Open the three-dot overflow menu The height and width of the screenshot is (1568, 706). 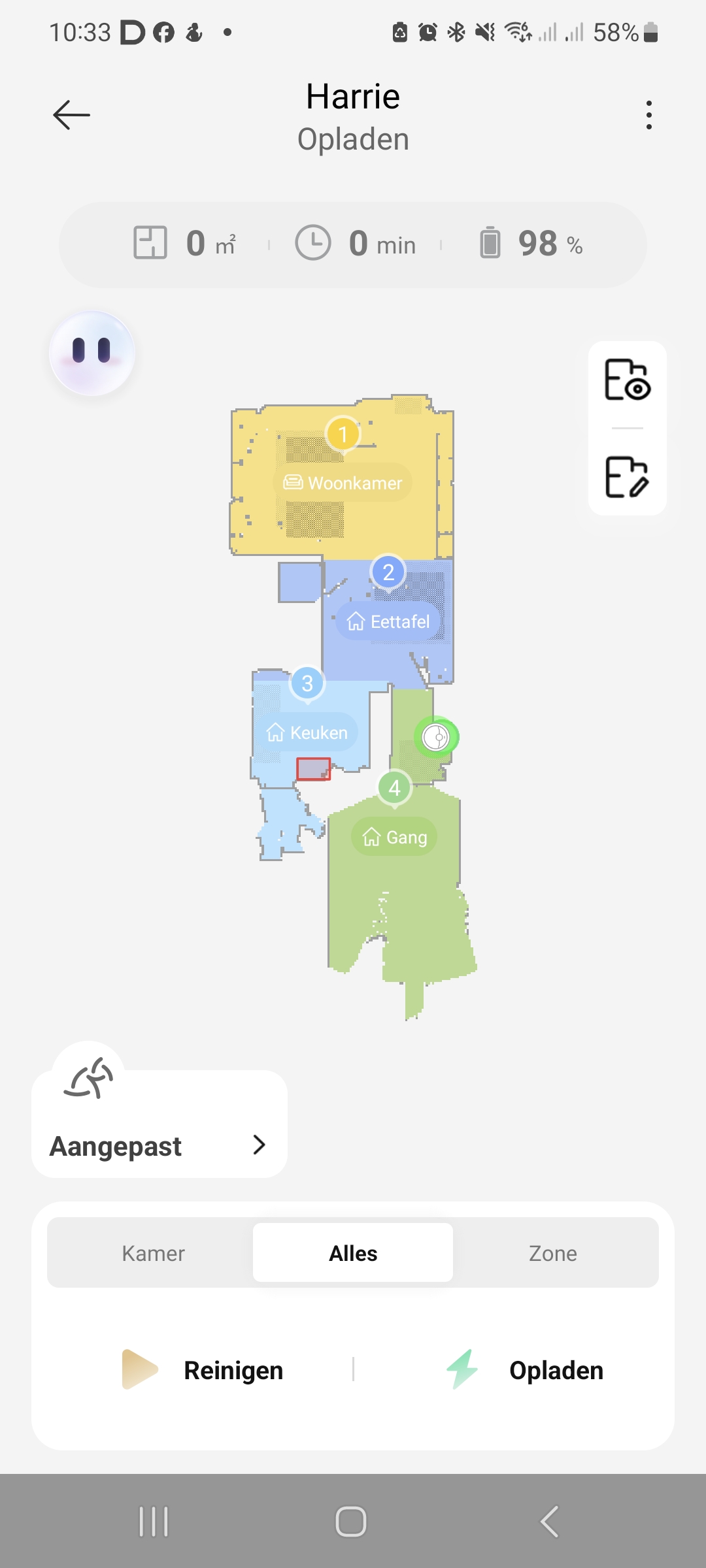point(648,115)
